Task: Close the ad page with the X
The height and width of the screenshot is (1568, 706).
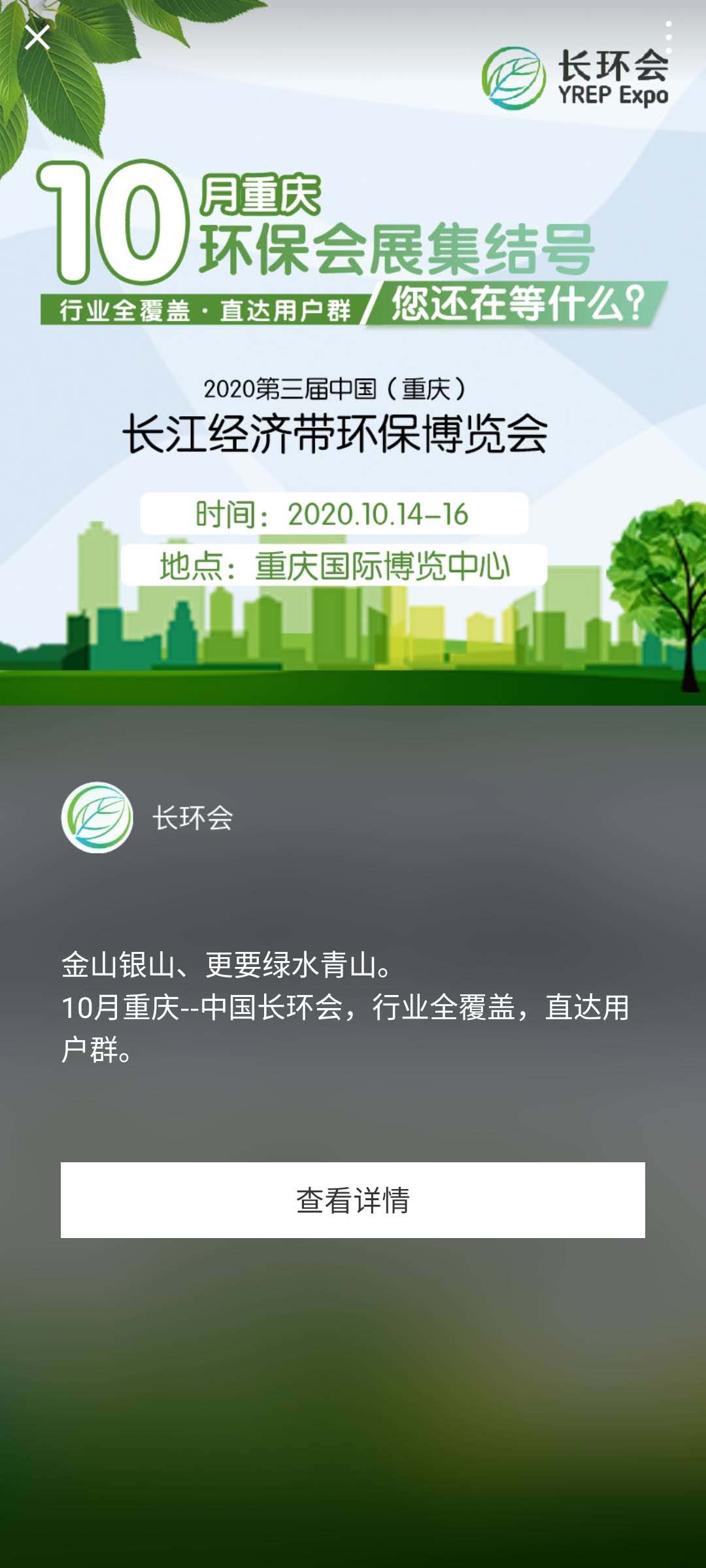Action: coord(37,37)
